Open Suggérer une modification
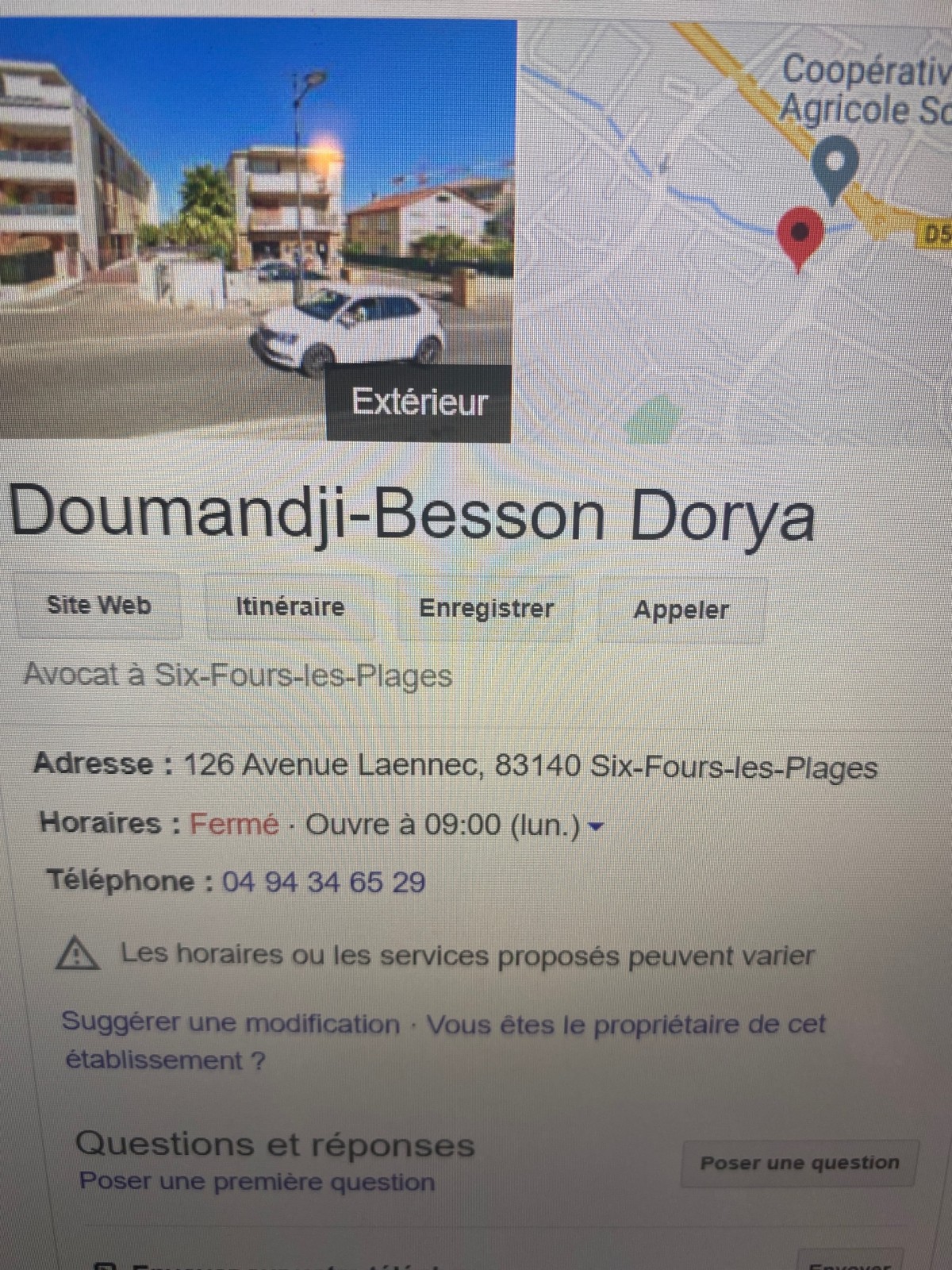 click(x=231, y=1023)
